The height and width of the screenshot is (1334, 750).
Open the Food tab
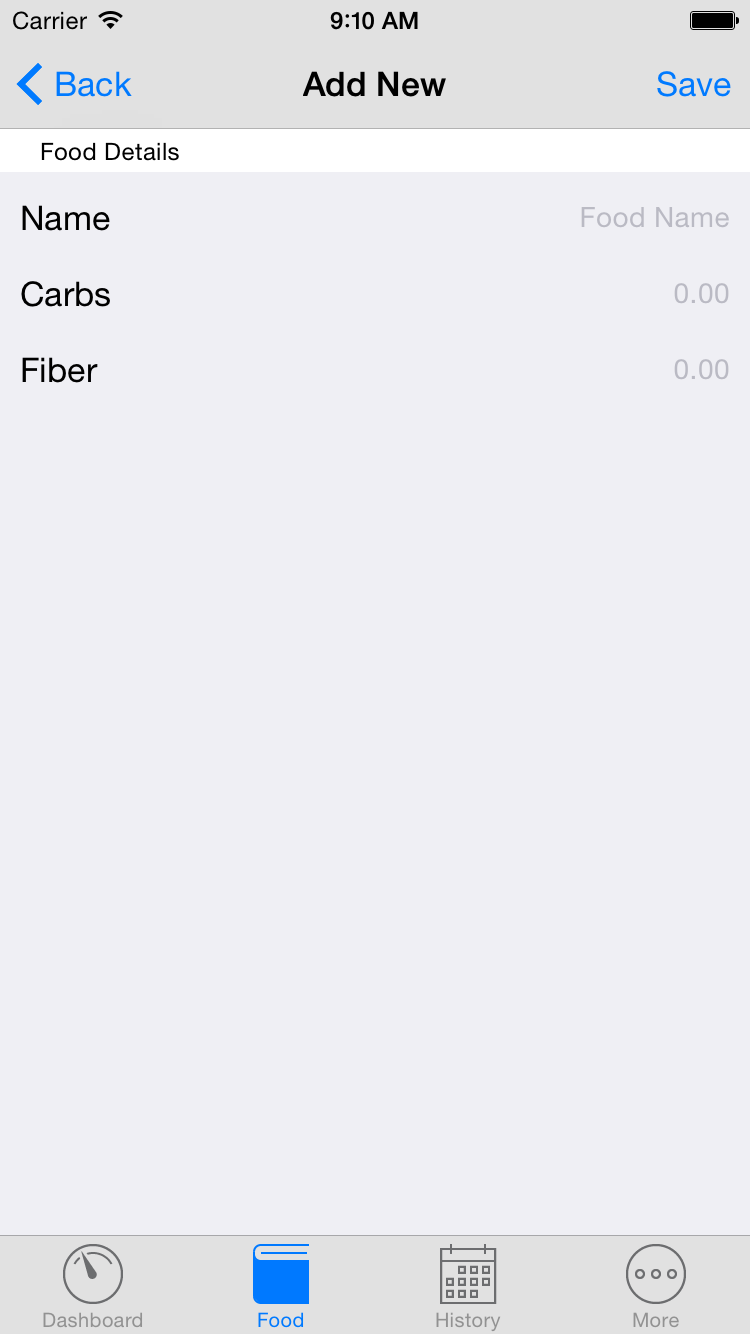281,1286
